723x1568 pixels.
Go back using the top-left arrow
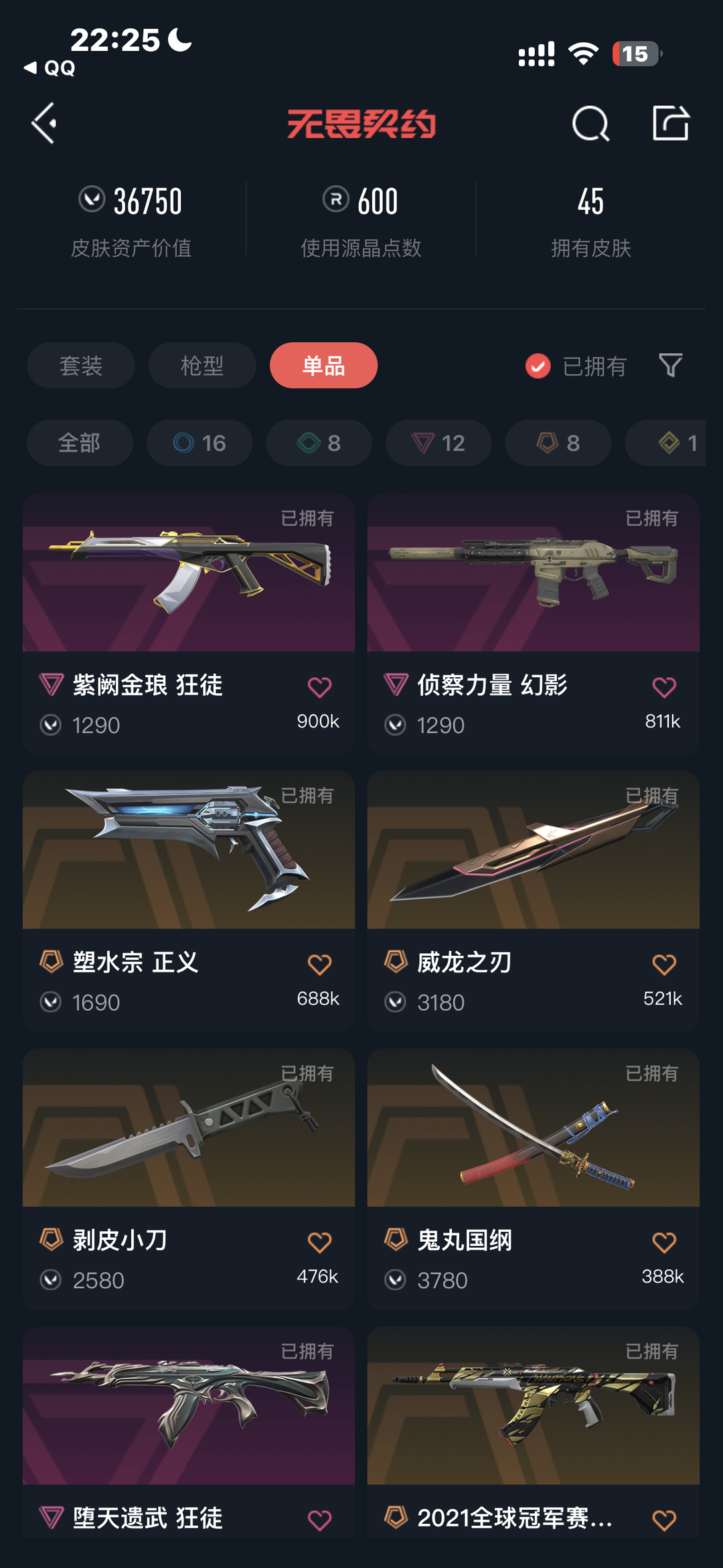tap(44, 123)
